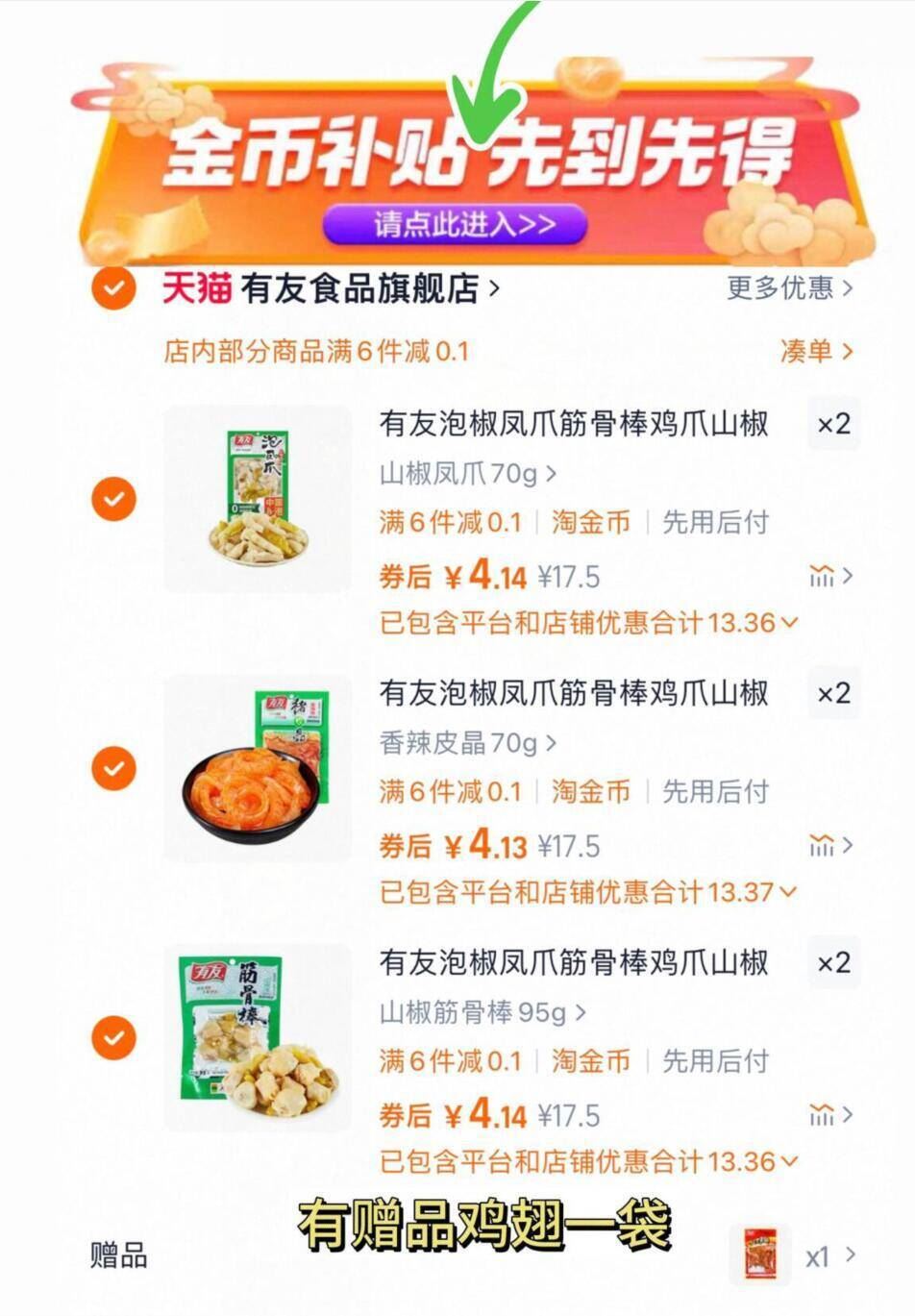Viewport: 915px width, 1316px height.
Task: Click the 山椒筋骨棒 product thumbnail
Action: click(258, 1038)
